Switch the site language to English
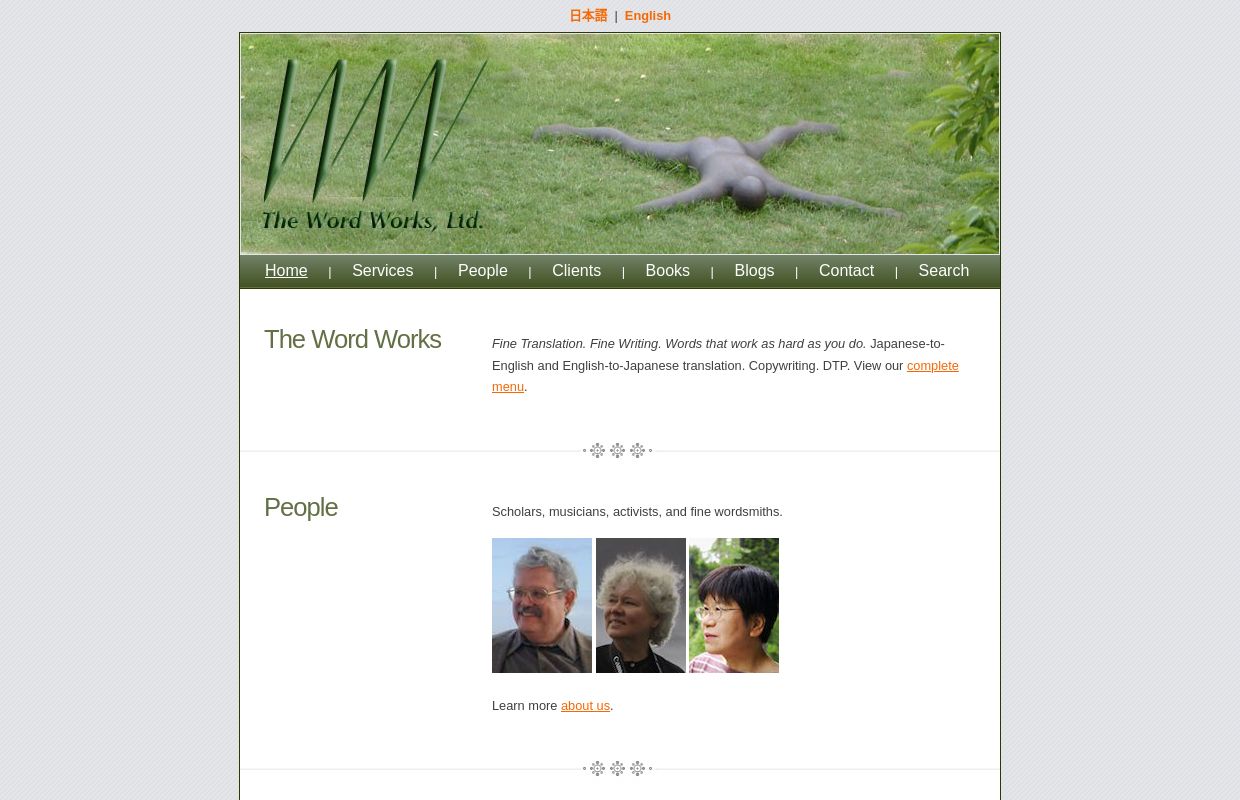The height and width of the screenshot is (800, 1240). (x=647, y=16)
